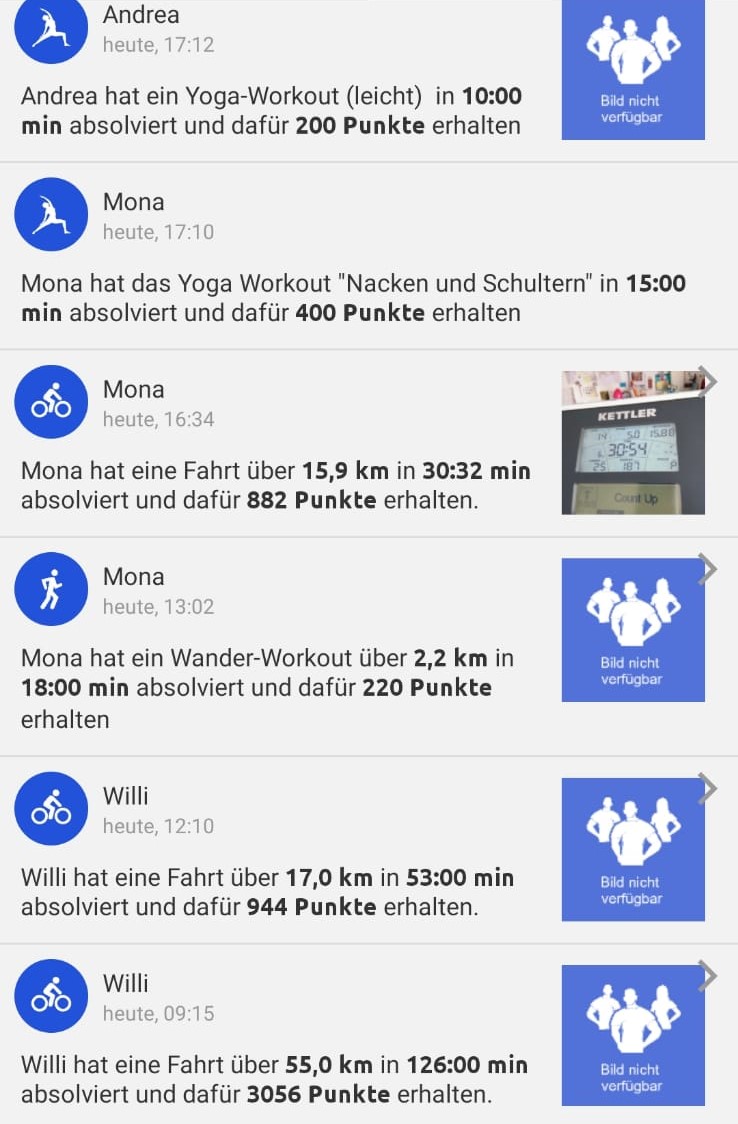Open Willi's 17,0 km ride entry
This screenshot has height=1124, width=738.
point(267,892)
